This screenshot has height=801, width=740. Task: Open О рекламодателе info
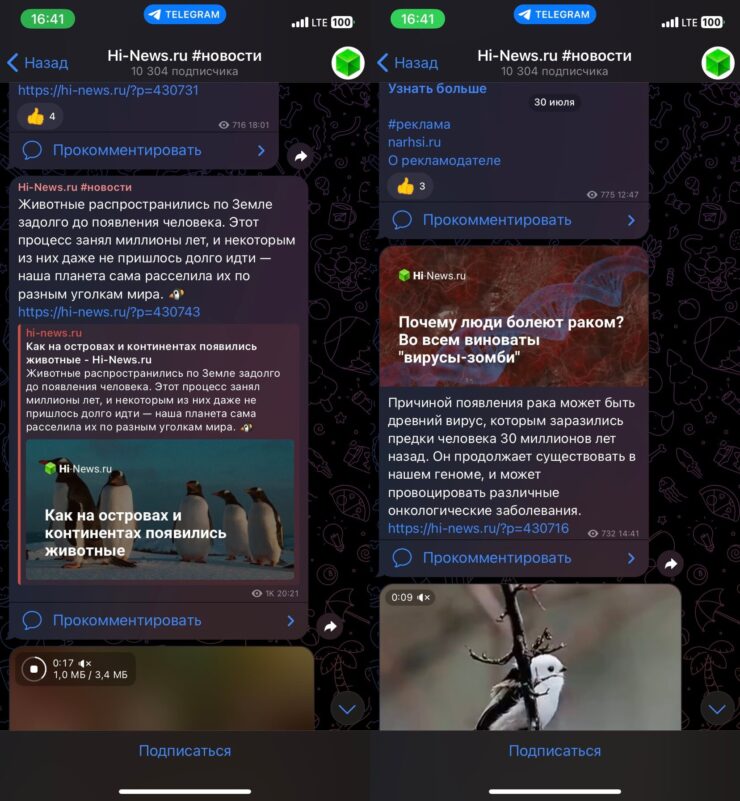click(x=444, y=160)
